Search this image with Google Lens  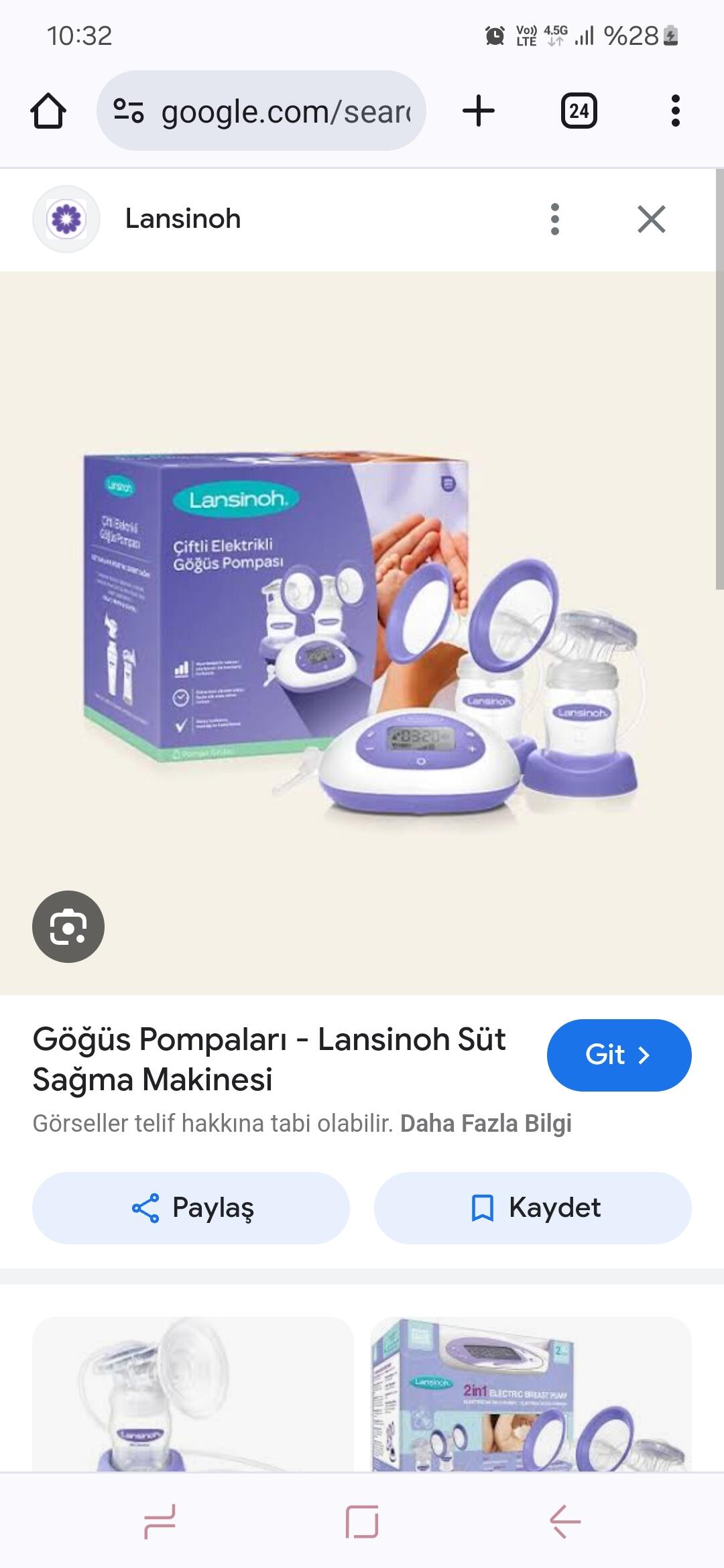click(x=68, y=927)
